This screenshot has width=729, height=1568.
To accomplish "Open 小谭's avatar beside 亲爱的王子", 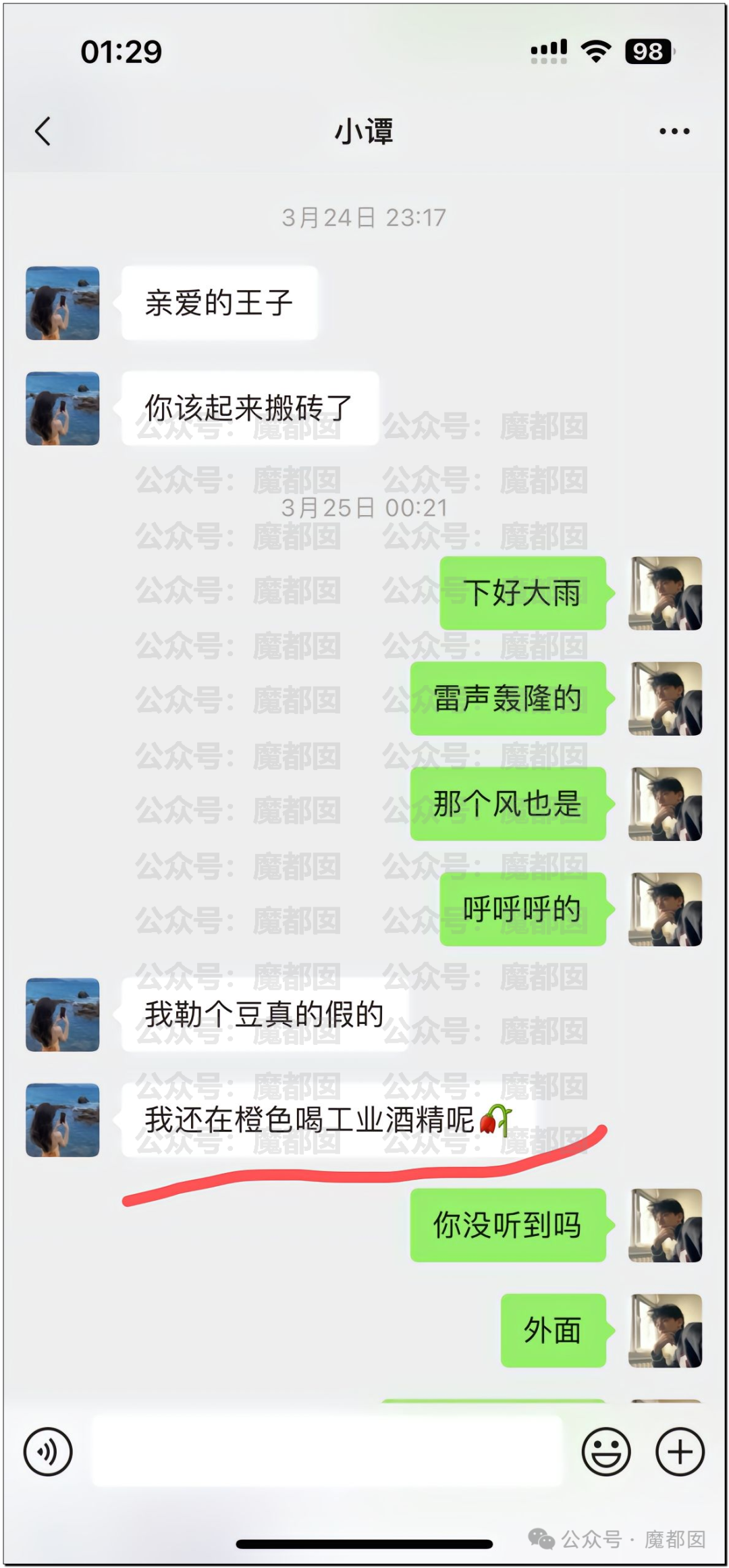I will point(63,303).
